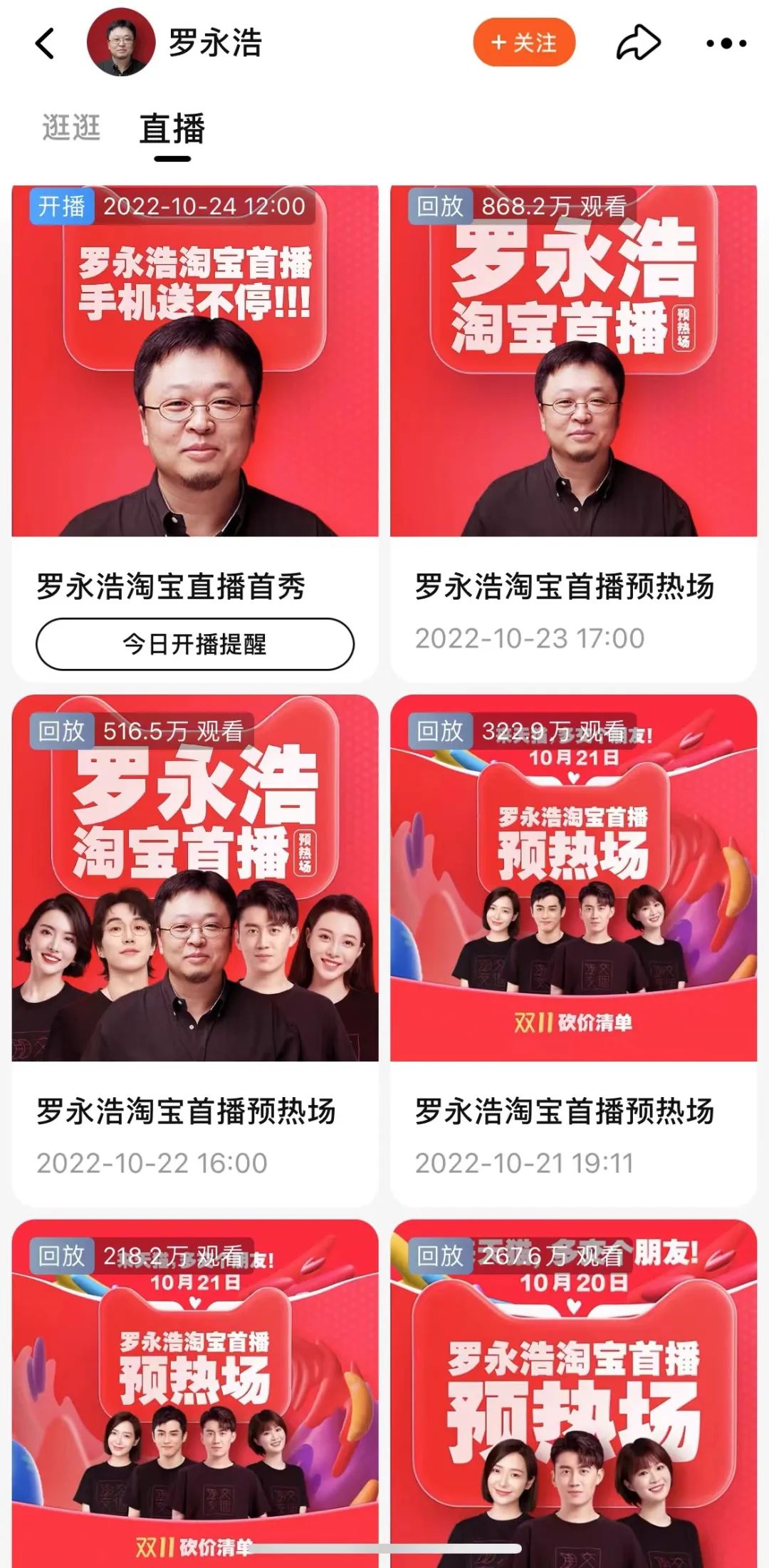Go back using the arrow icon
769x1568 pixels.
point(45,43)
